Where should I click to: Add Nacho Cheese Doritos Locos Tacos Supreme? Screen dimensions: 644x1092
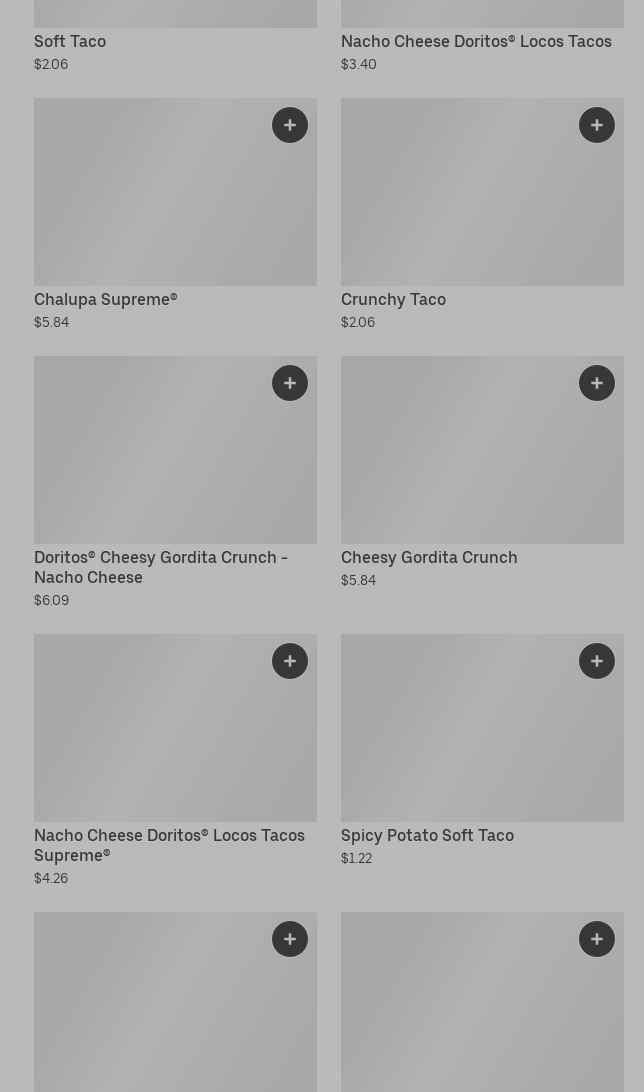click(x=290, y=661)
